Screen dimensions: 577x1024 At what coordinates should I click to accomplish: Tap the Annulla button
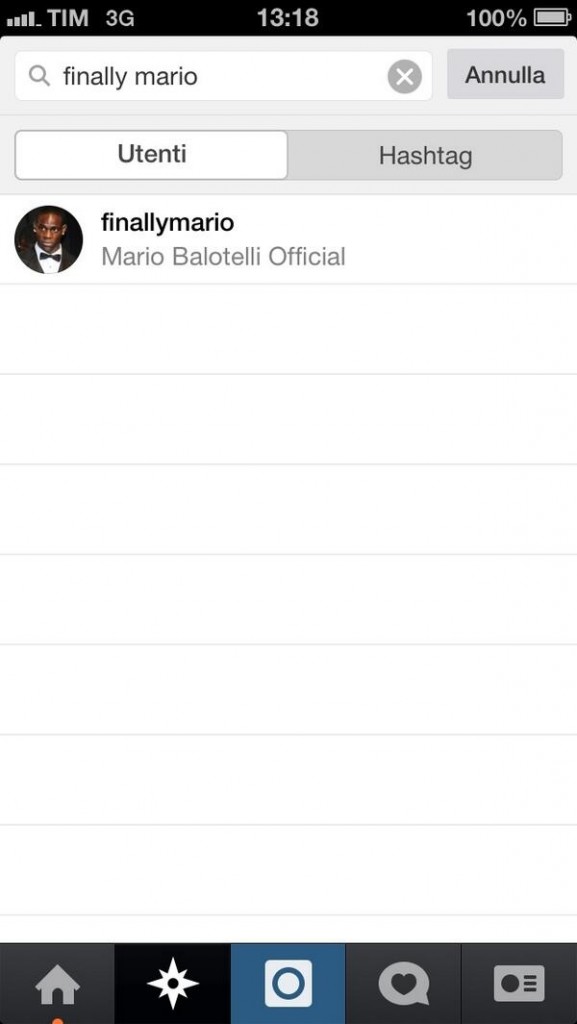[505, 74]
